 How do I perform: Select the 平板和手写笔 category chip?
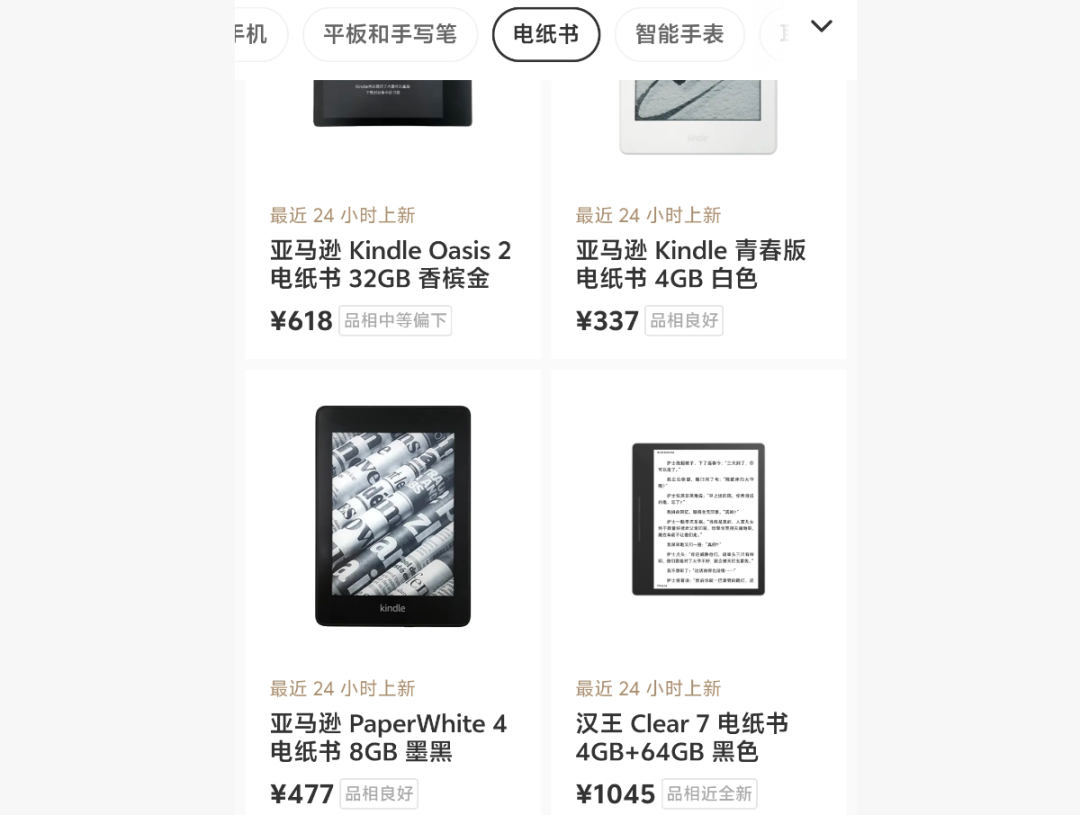coord(390,34)
